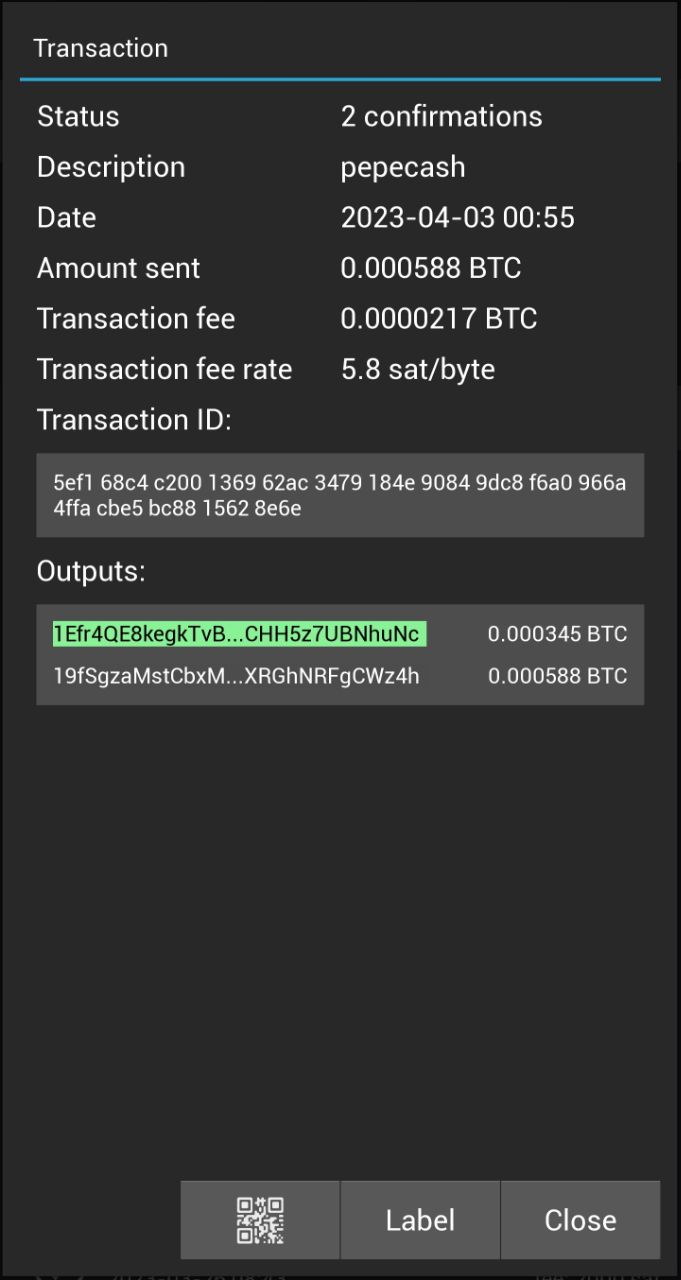
Task: Tap the transaction ID box
Action: click(340, 495)
